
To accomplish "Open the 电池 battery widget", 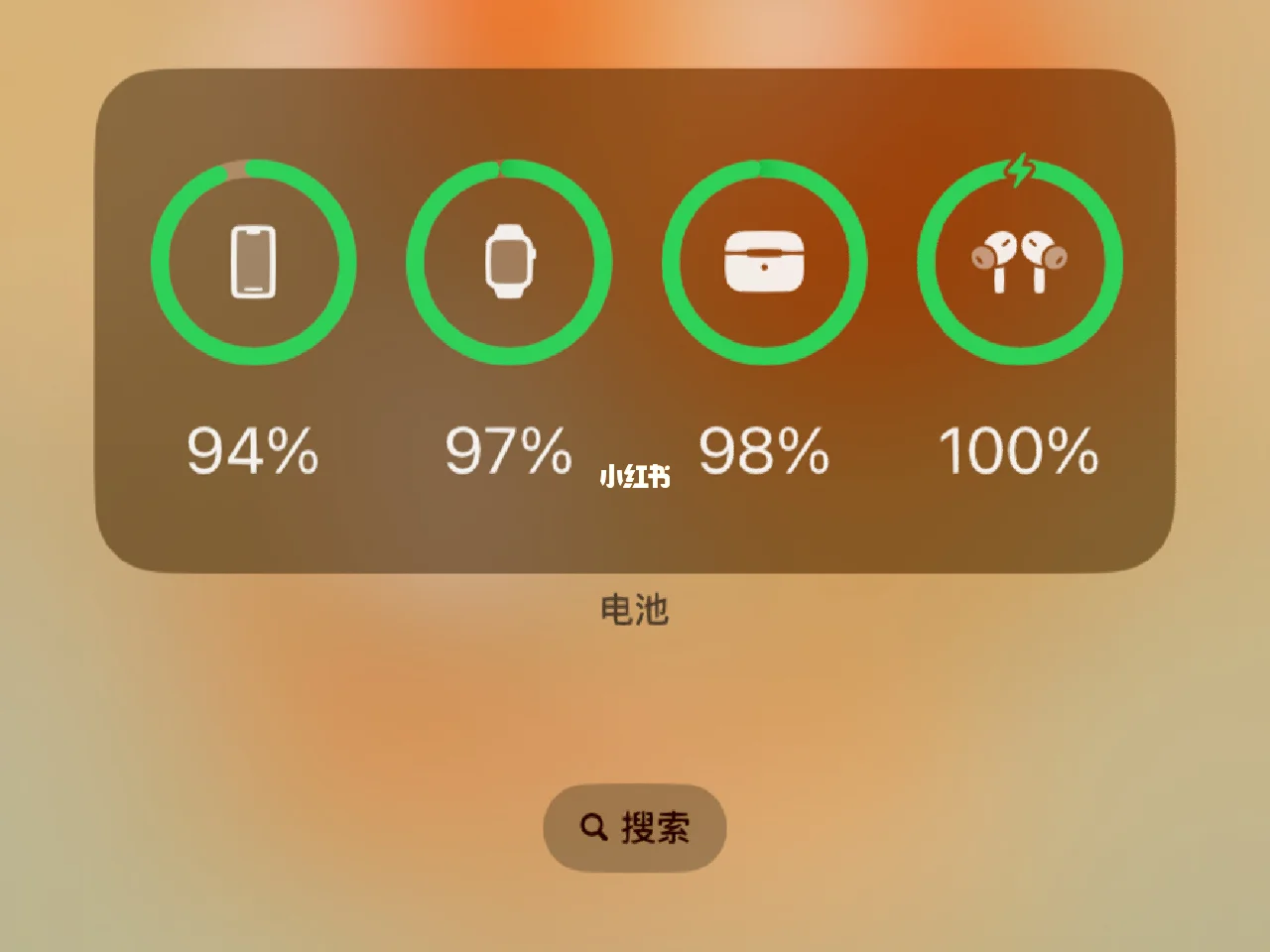I will (635, 320).
